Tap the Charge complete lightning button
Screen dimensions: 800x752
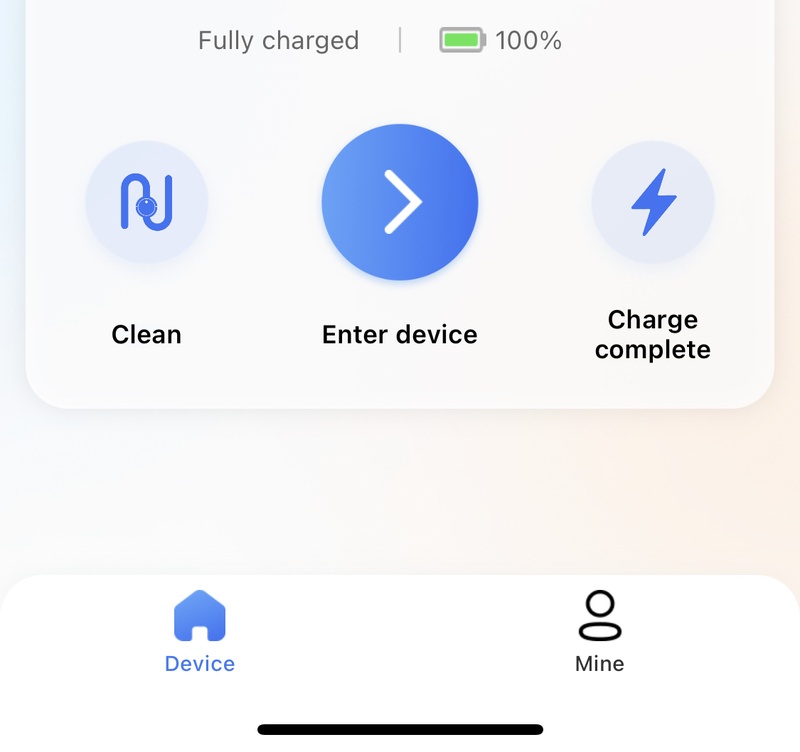click(653, 203)
